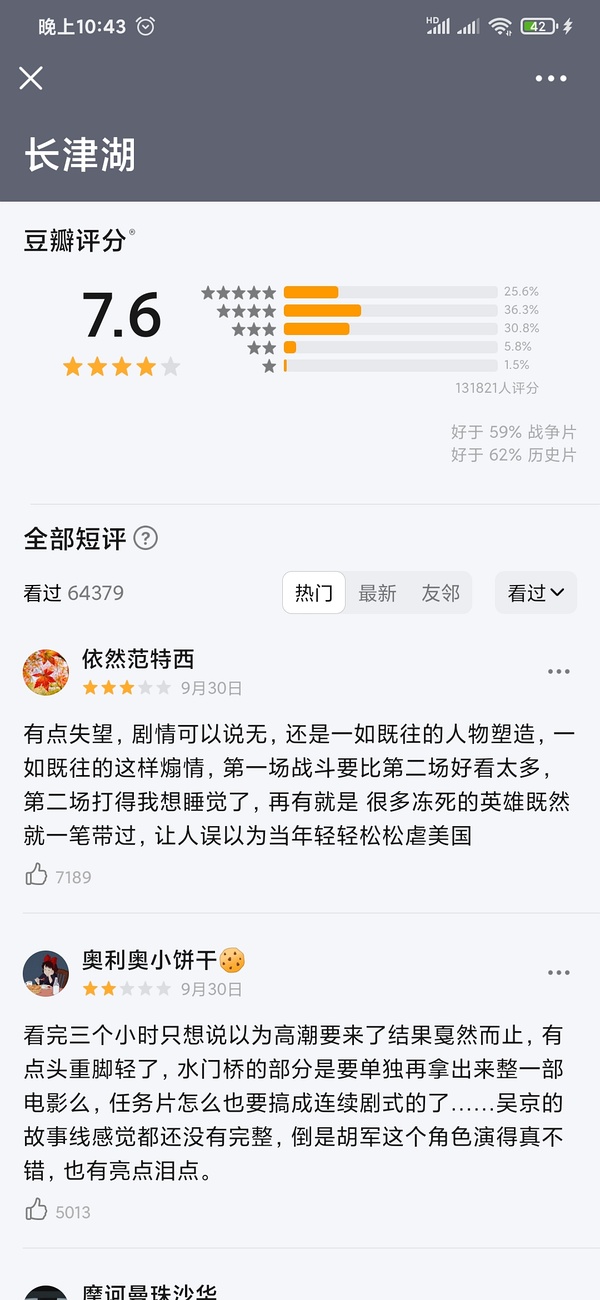
Task: Tap the 好于 62% 历史片 ranking link
Action: point(513,455)
